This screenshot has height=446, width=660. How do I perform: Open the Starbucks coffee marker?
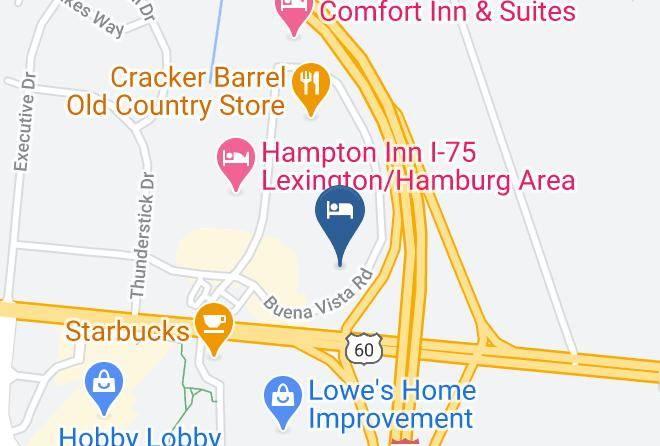(x=214, y=326)
